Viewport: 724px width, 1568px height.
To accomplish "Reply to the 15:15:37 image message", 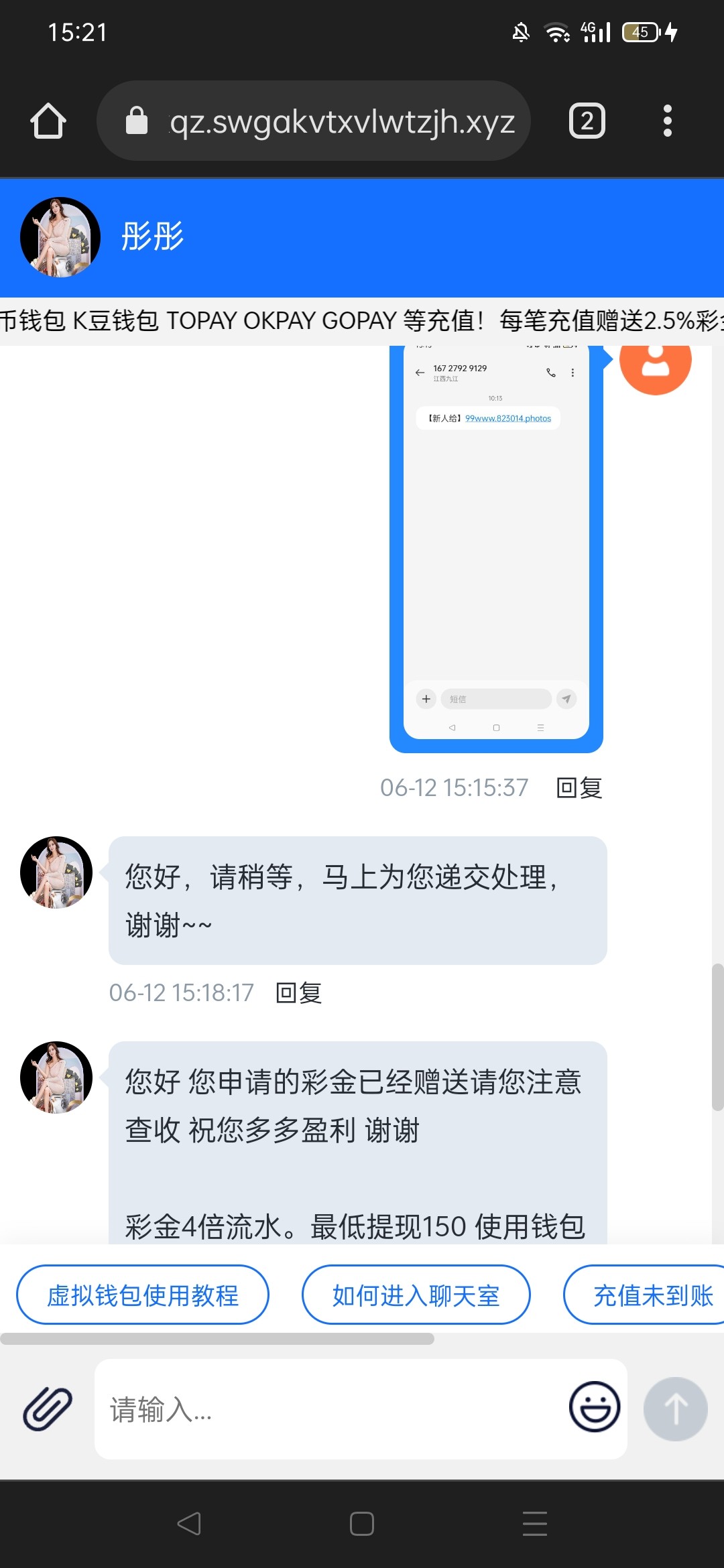I will click(579, 788).
